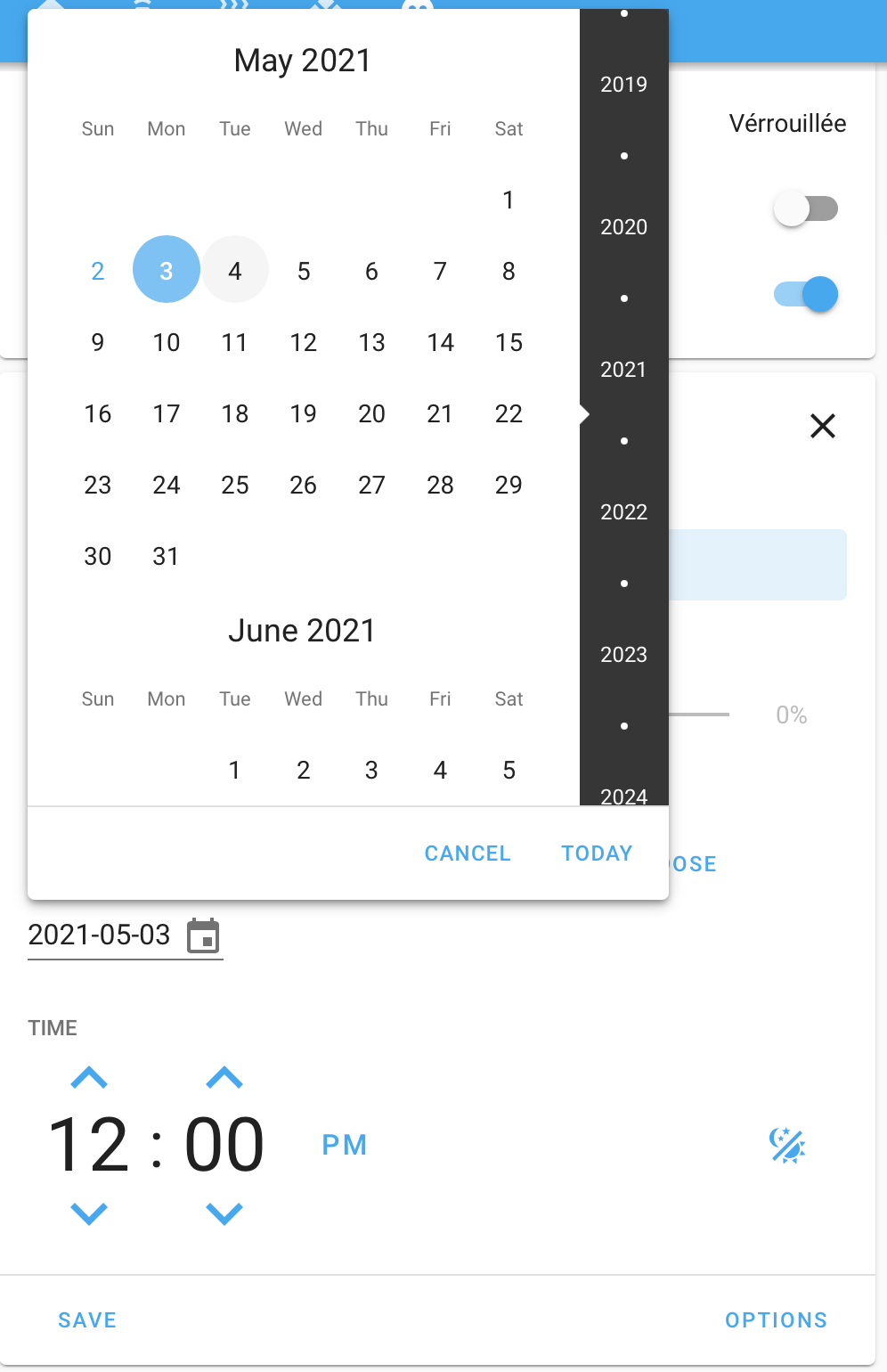Click the day-night sunrise/sunset icon
The height and width of the screenshot is (1372, 887).
[x=787, y=1146]
